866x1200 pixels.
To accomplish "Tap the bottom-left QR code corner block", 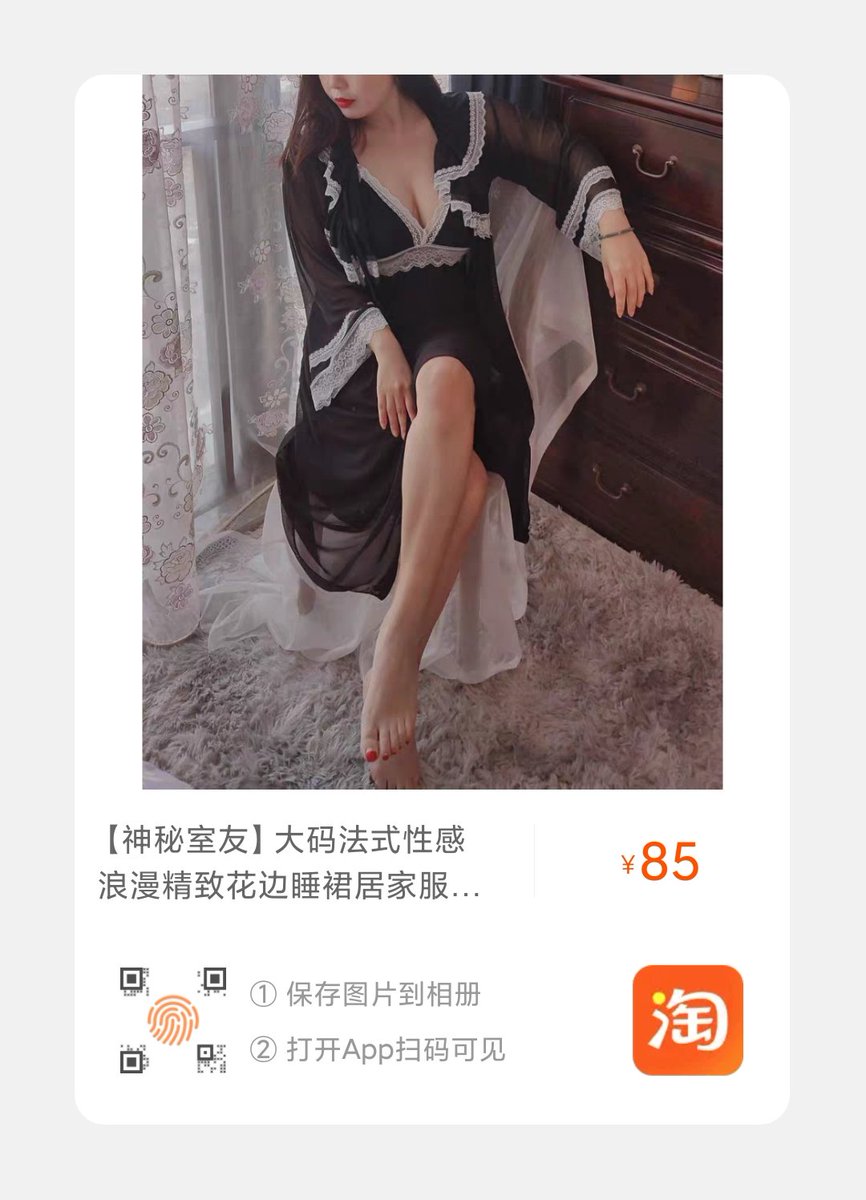I will 129,1061.
